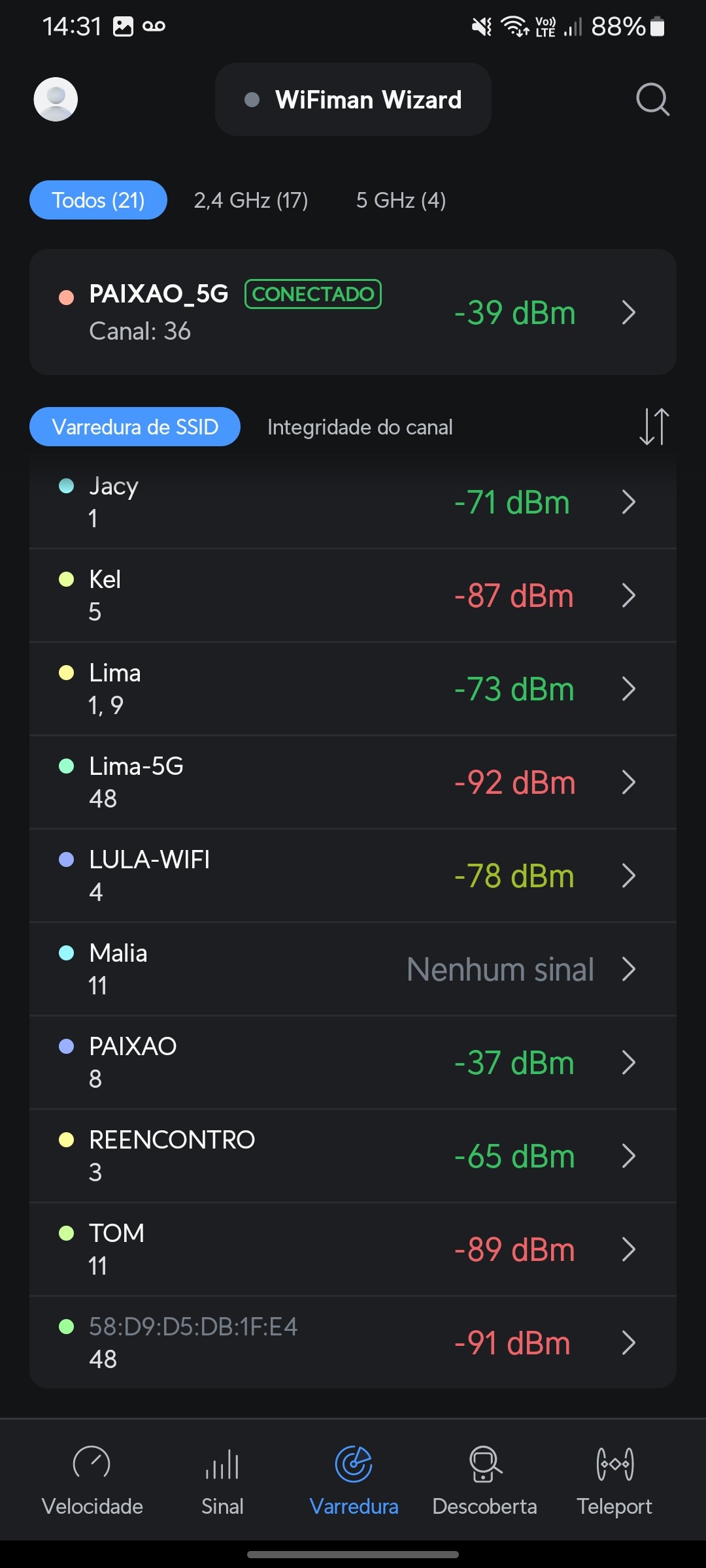View the REENCONTRO network details

(353, 1156)
